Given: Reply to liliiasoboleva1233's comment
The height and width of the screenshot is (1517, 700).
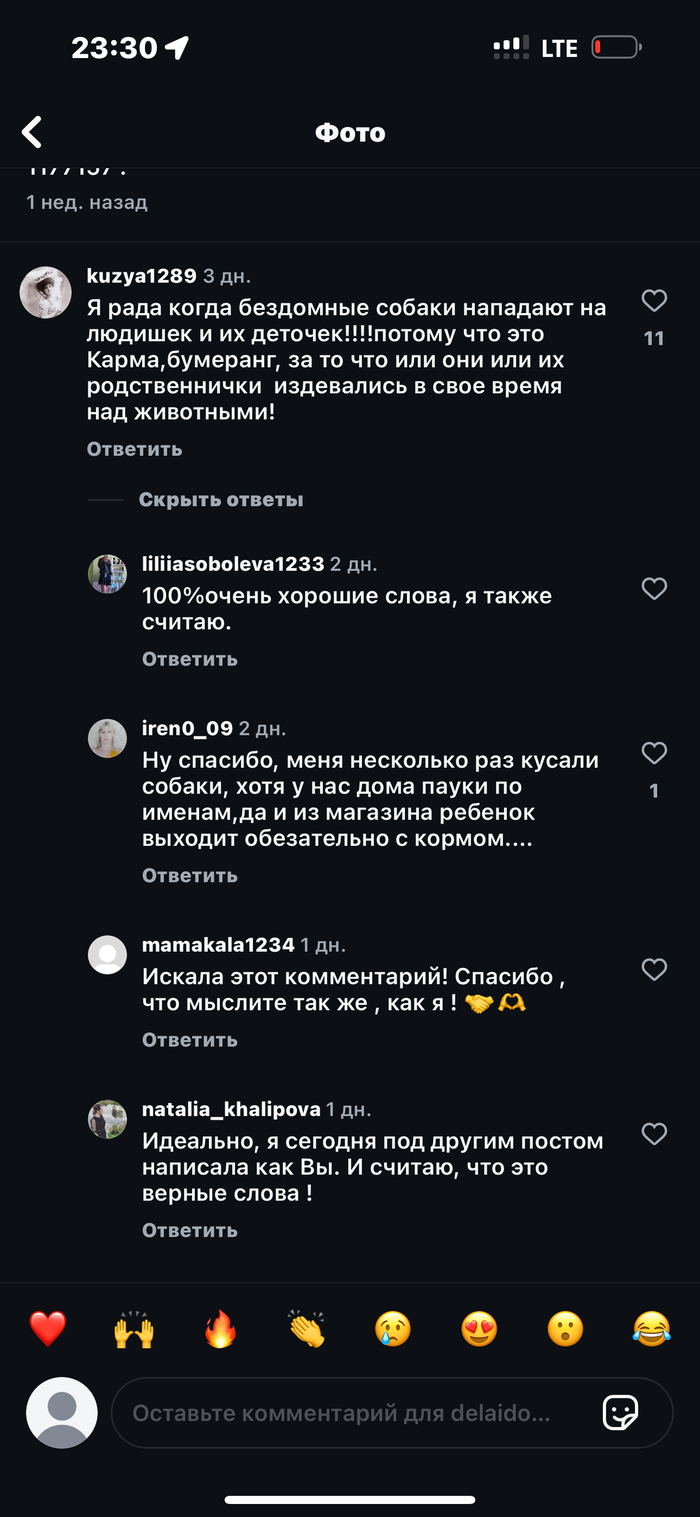Looking at the screenshot, I should [189, 659].
